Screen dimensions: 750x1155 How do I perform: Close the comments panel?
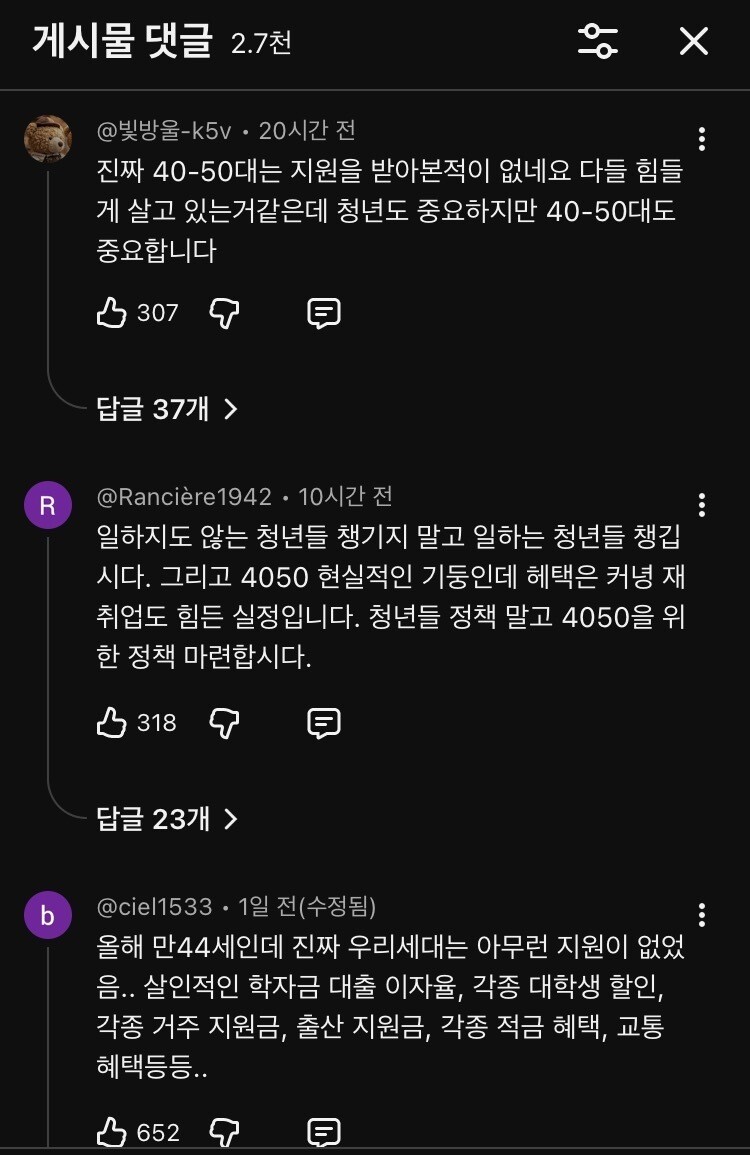tap(693, 41)
